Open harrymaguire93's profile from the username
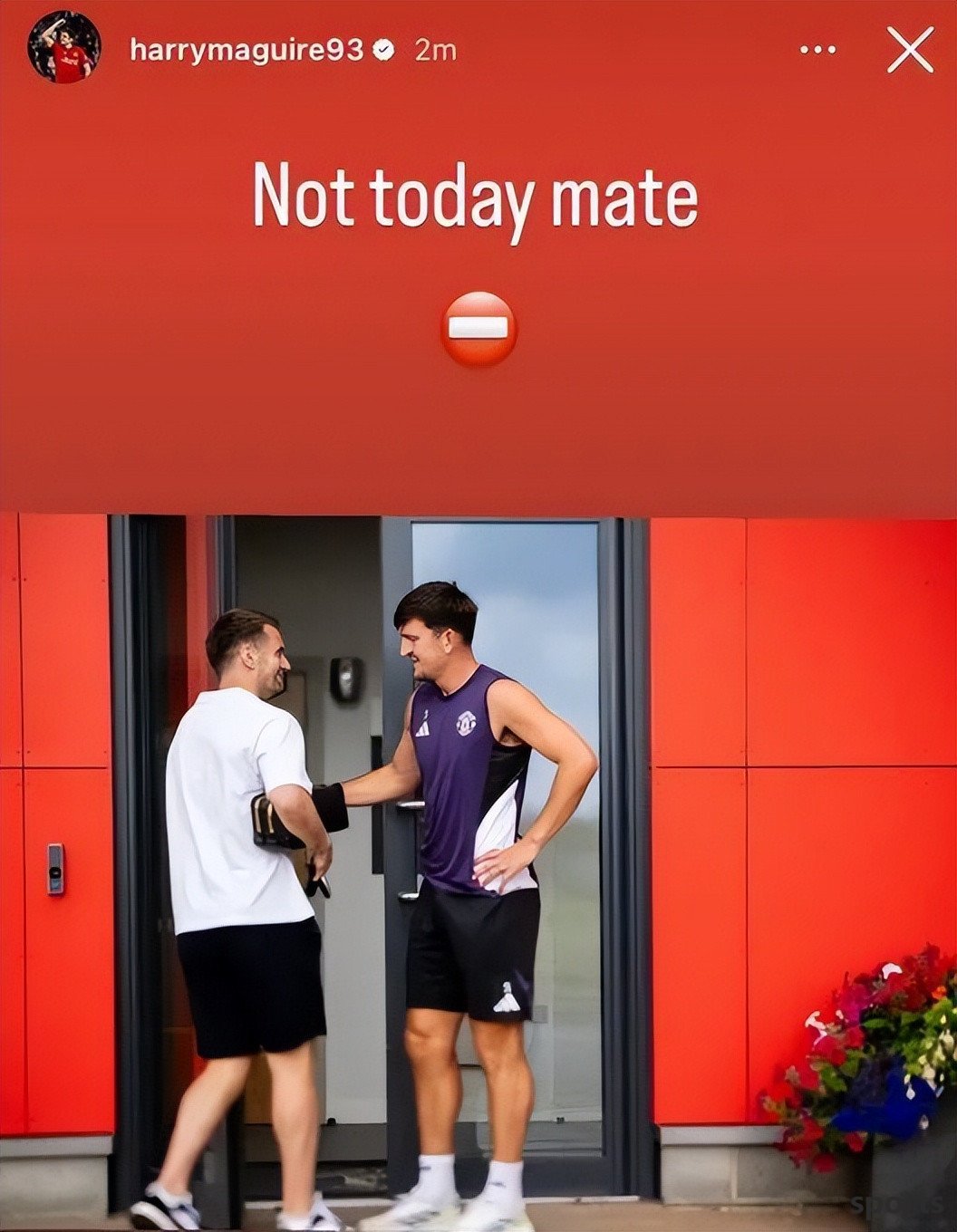Image resolution: width=957 pixels, height=1232 pixels. click(246, 50)
